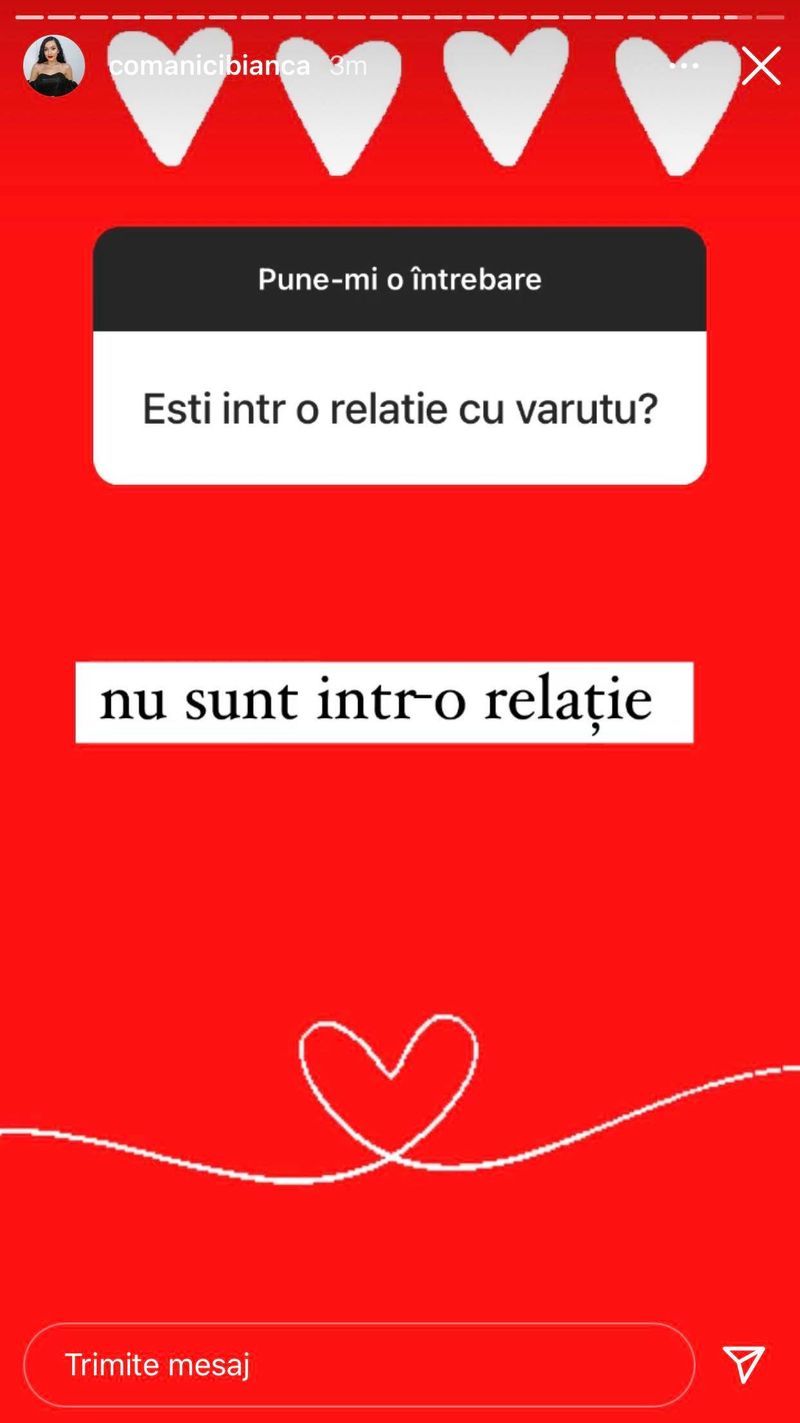Viewport: 800px width, 1423px height.
Task: Tap the question 'Esti intr o relatie cu varutu?'
Action: pos(400,406)
